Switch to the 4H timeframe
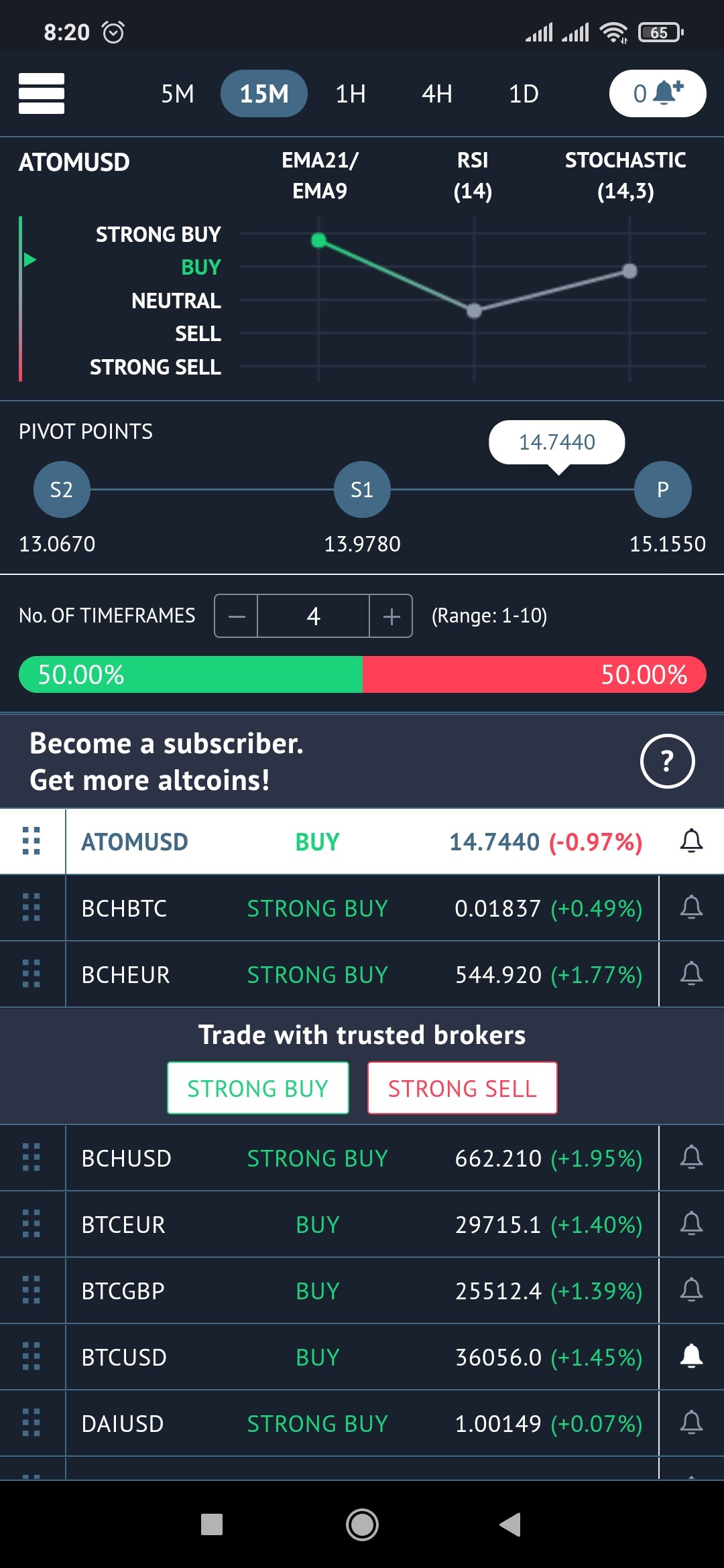Screen dimensions: 724x1568 click(x=437, y=94)
